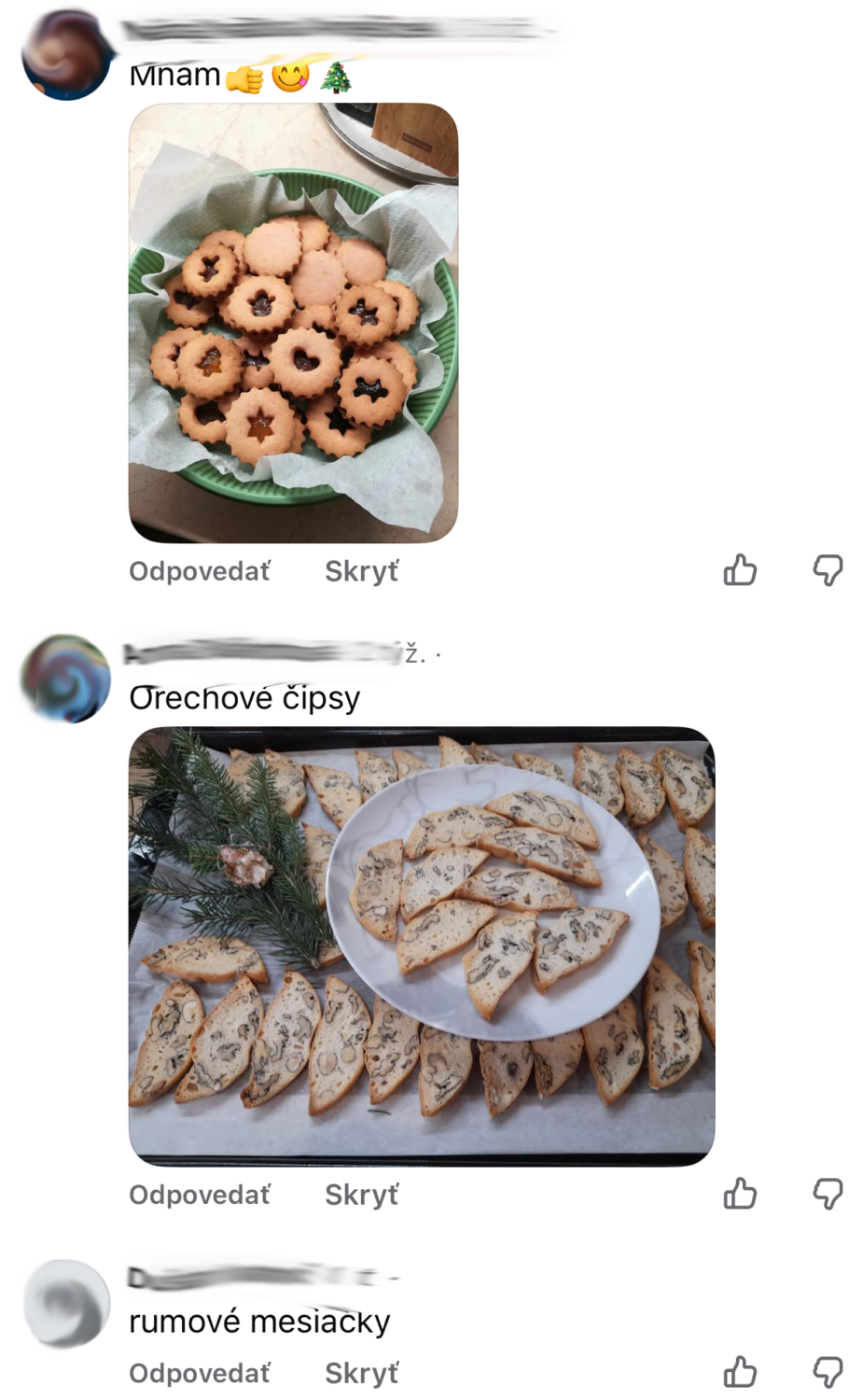Dislike the Mňam comment
This screenshot has width=863, height=1400.
tap(828, 569)
